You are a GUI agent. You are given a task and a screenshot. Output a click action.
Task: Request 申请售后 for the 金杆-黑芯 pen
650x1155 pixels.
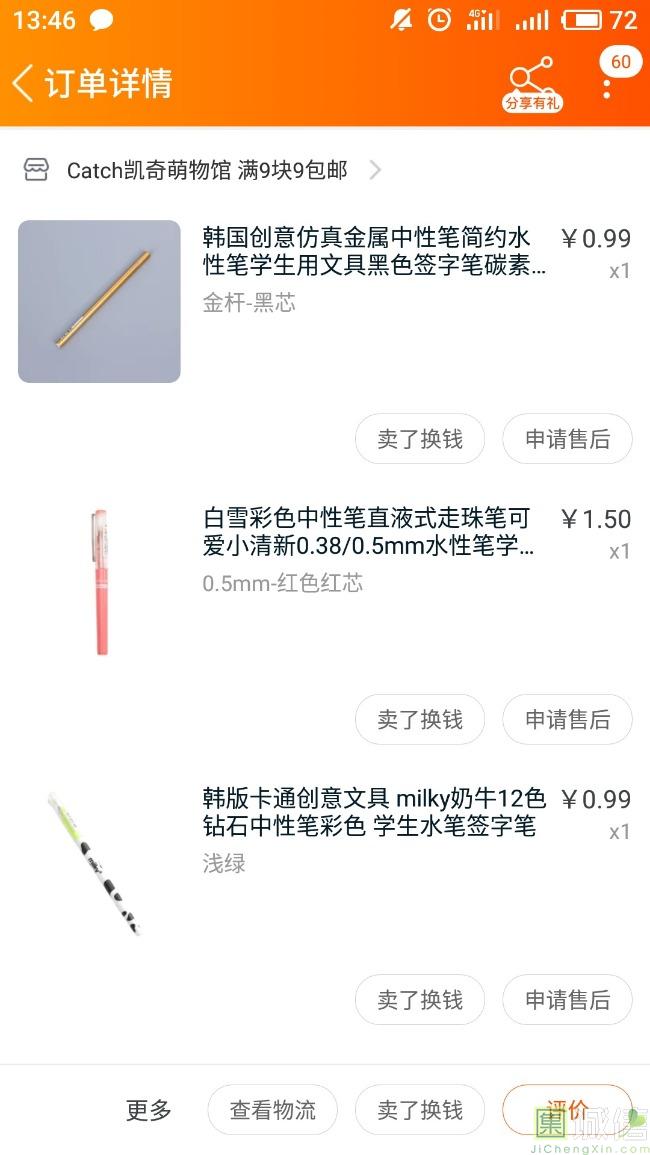pos(567,439)
